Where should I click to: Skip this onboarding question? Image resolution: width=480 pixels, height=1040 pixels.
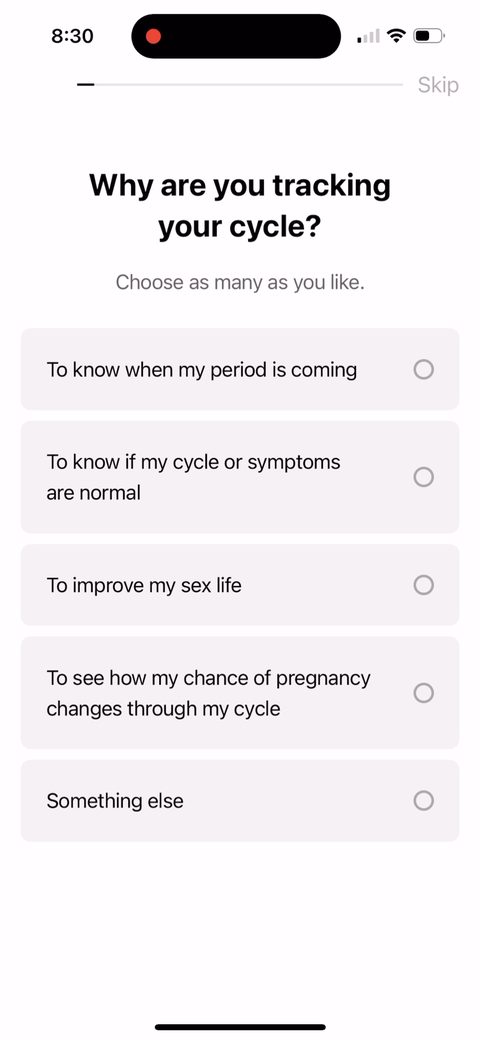[438, 86]
